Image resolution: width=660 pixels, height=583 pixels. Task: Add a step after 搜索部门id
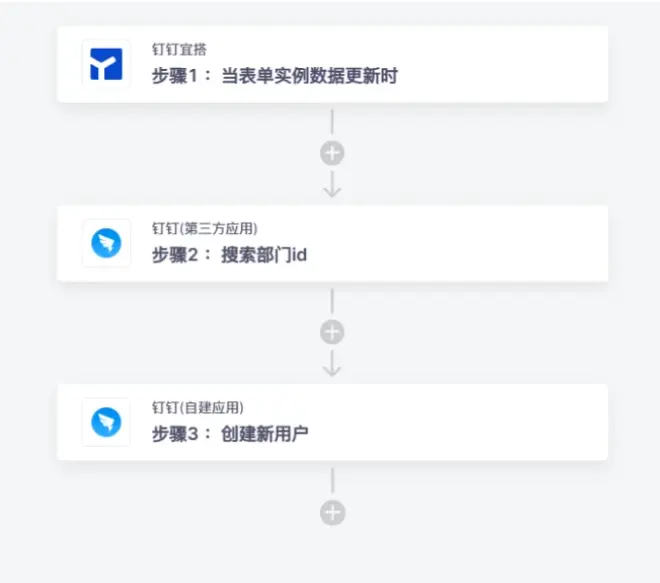tap(332, 332)
